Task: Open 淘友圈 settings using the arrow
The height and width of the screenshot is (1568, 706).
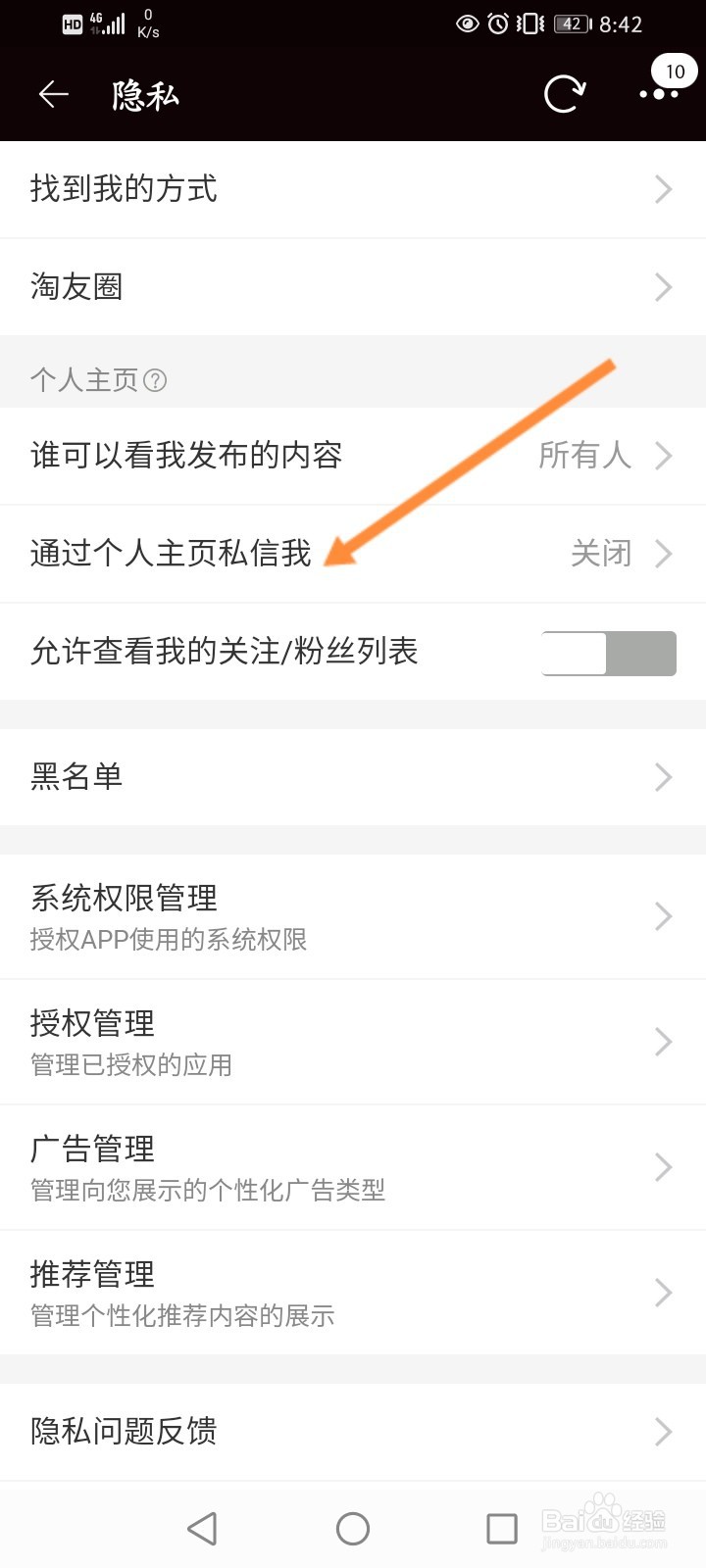Action: pos(663,286)
